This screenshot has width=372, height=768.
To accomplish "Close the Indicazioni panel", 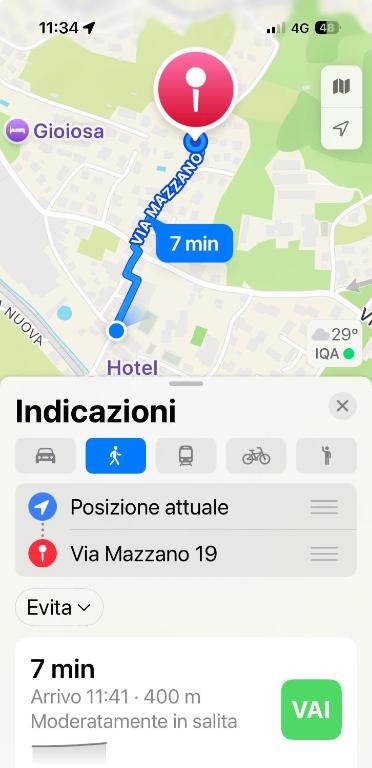I will (x=342, y=406).
